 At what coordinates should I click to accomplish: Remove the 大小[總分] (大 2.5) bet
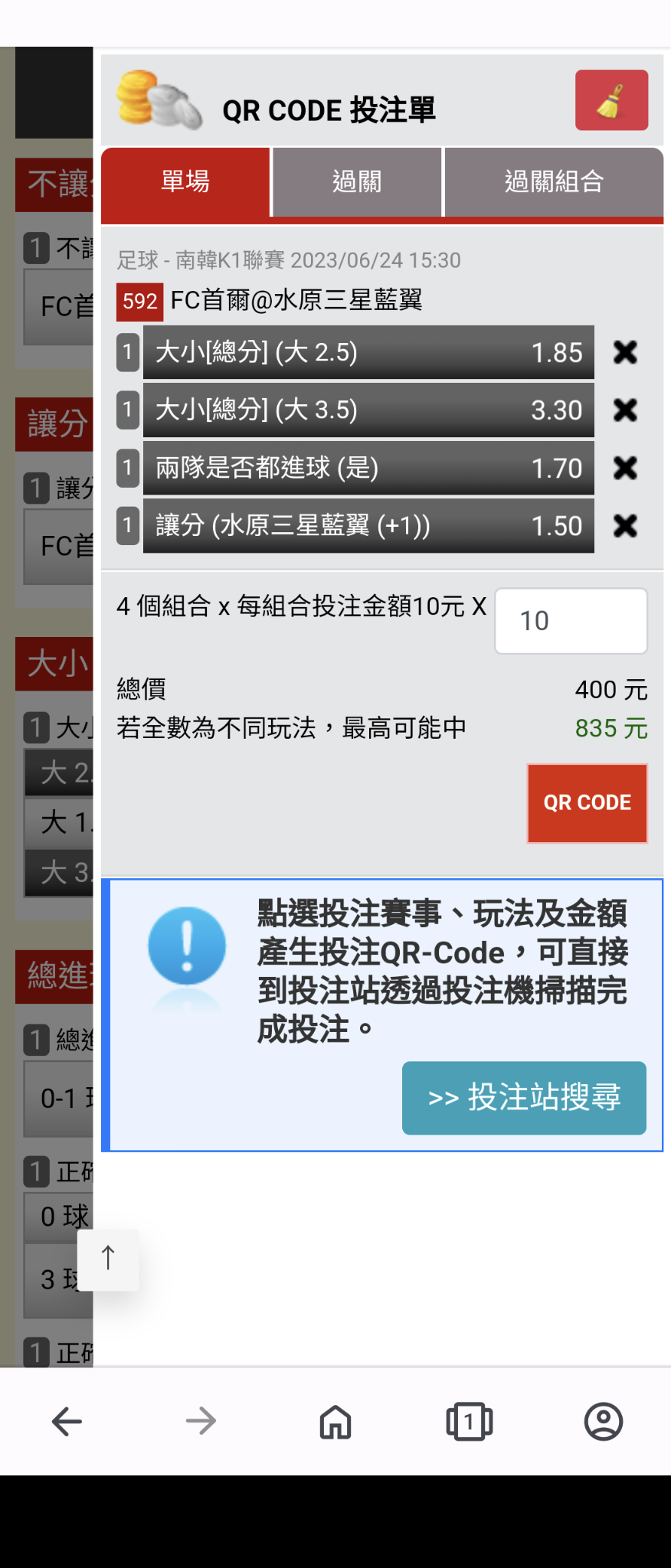tap(625, 352)
